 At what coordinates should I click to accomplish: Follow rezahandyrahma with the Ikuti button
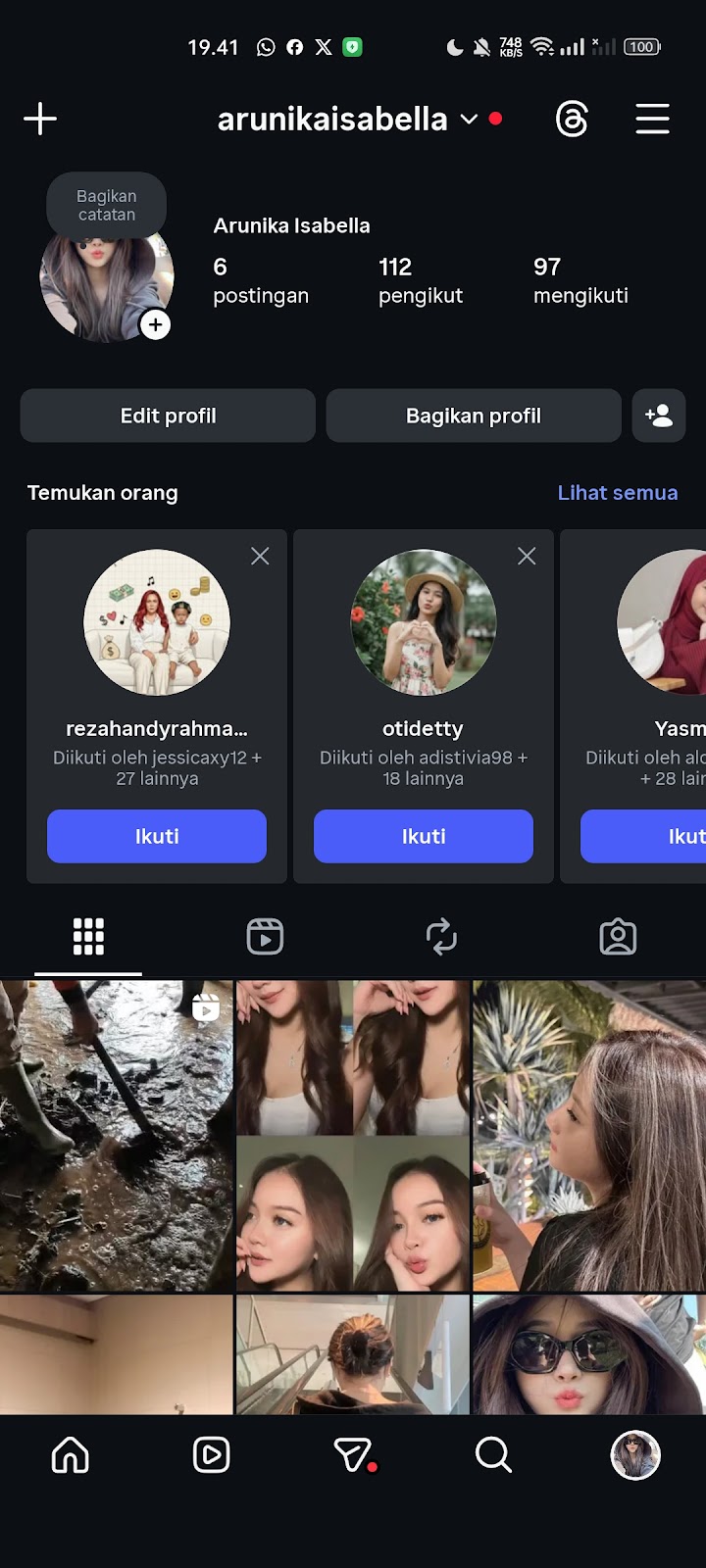[157, 836]
